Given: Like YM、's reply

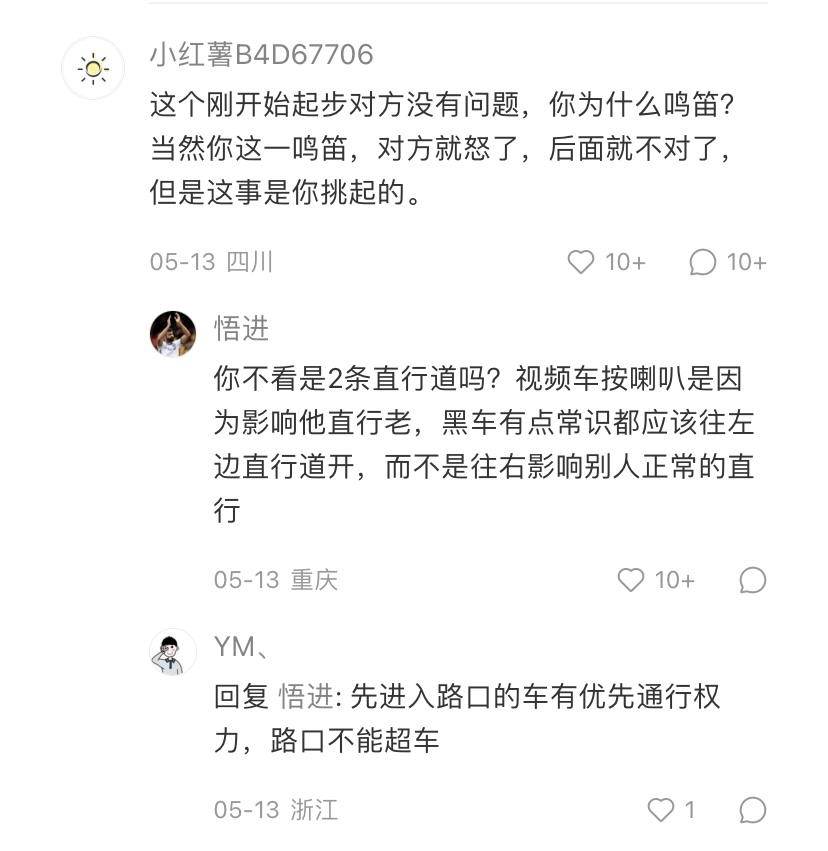Looking at the screenshot, I should (661, 809).
